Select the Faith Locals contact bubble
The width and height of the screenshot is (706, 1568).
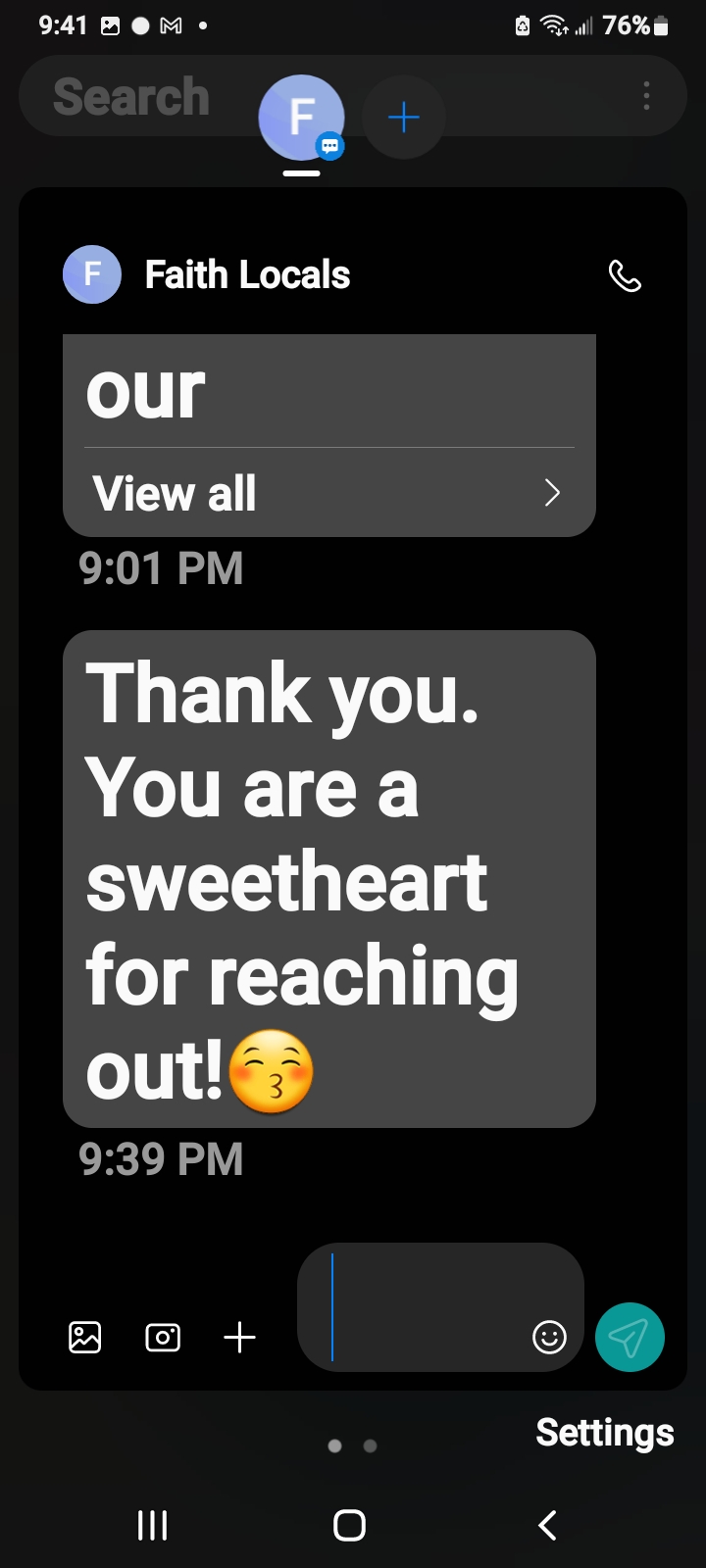(301, 118)
